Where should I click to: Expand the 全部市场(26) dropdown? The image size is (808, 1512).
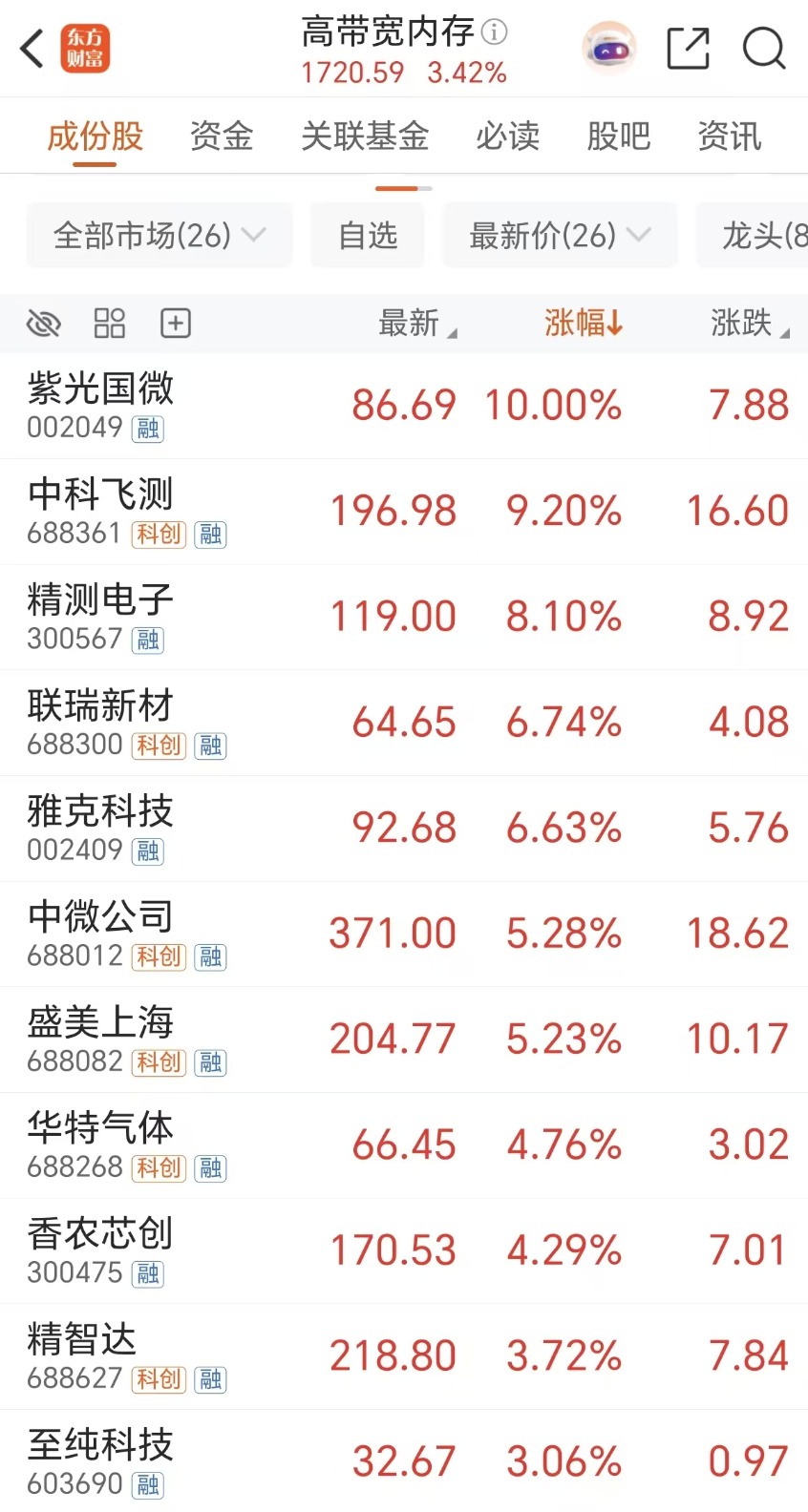pos(159,235)
